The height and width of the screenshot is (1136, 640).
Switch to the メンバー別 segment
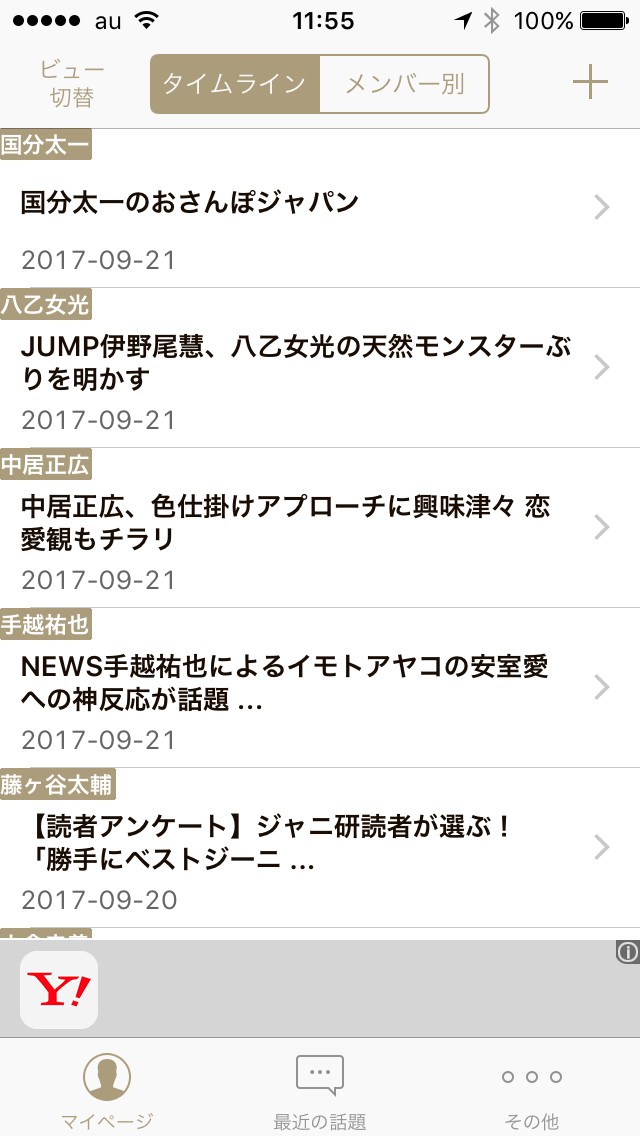click(404, 84)
